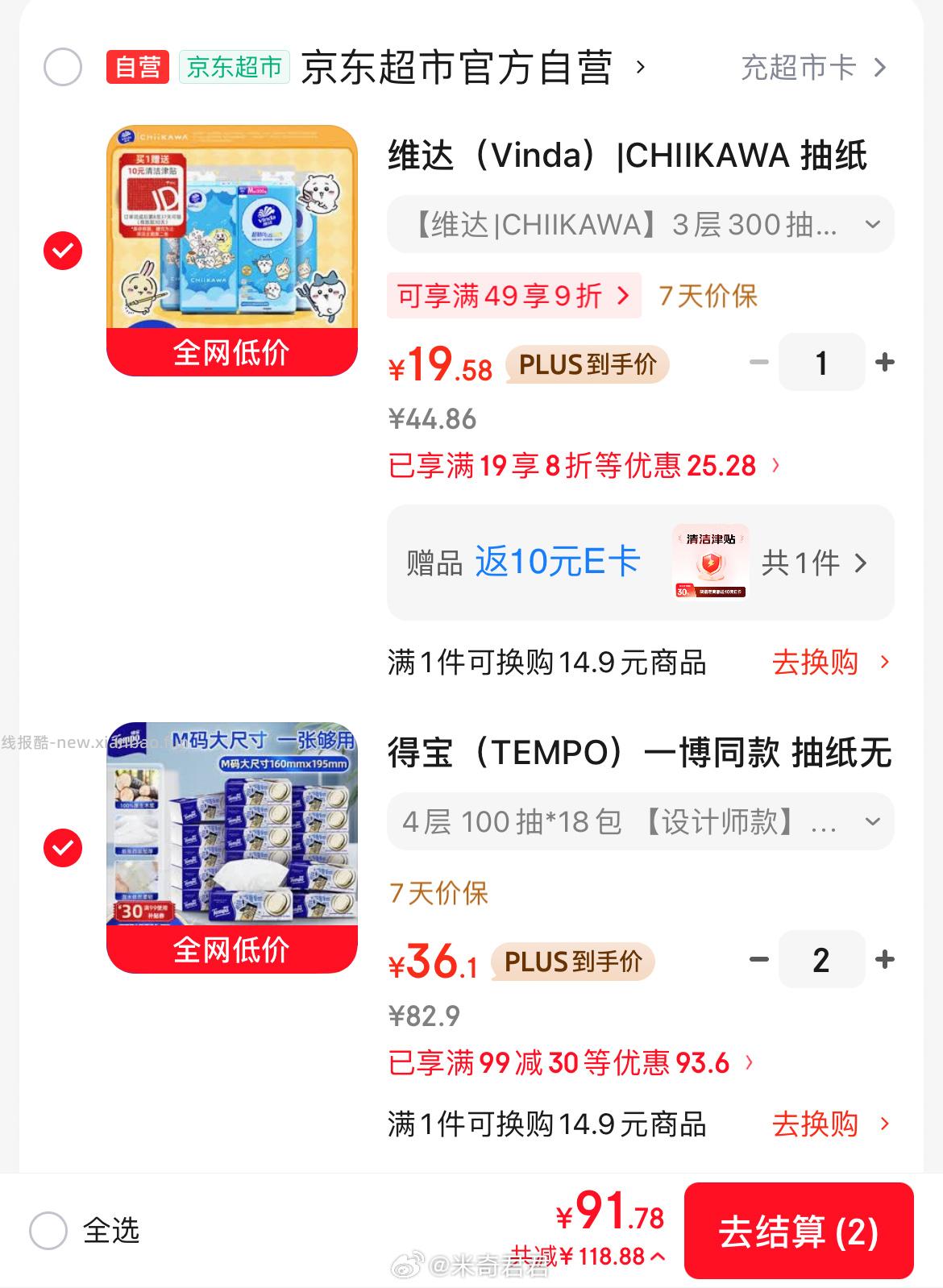
Task: View 已享满19享8折 discount details
Action: click(x=584, y=466)
